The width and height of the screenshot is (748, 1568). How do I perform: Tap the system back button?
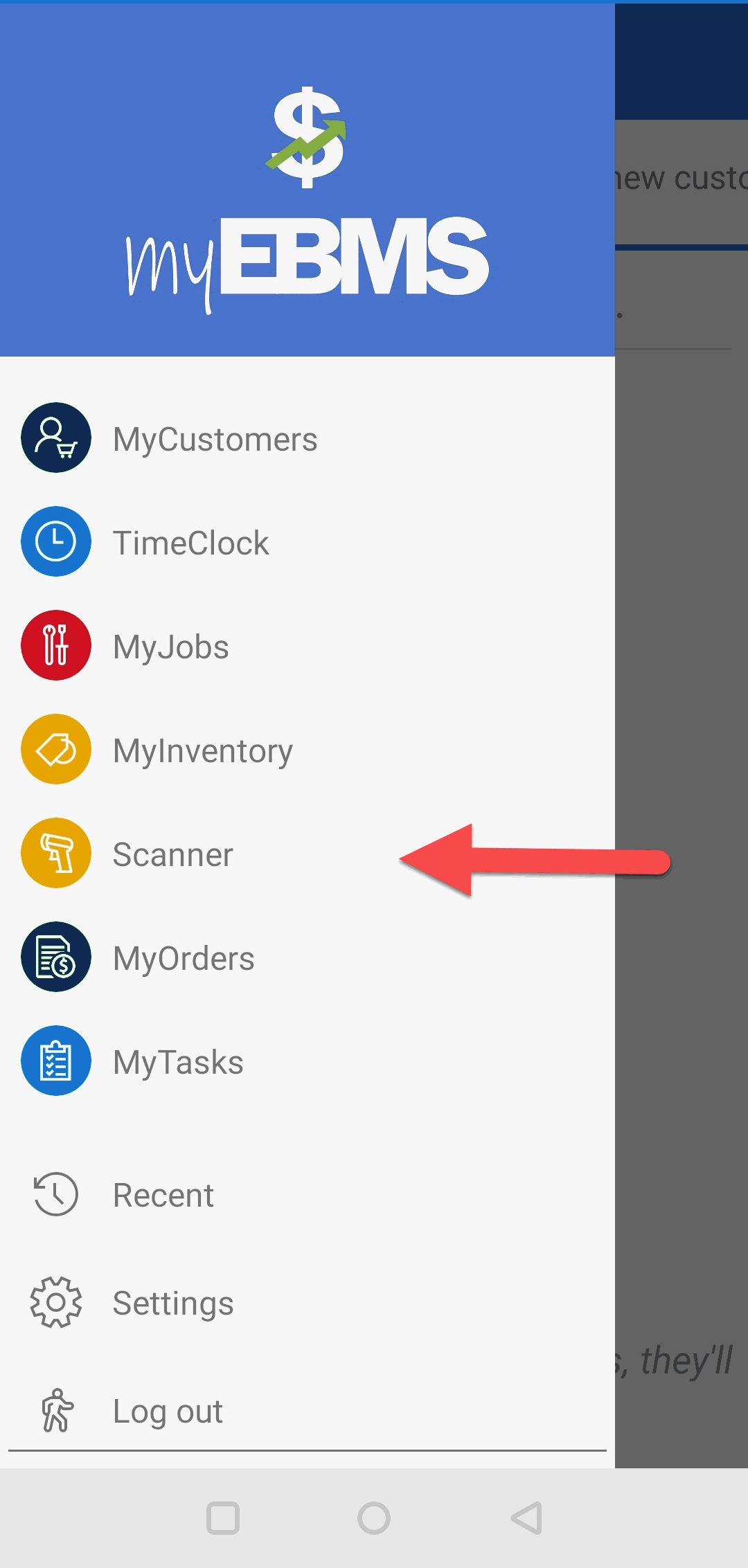[x=526, y=1518]
